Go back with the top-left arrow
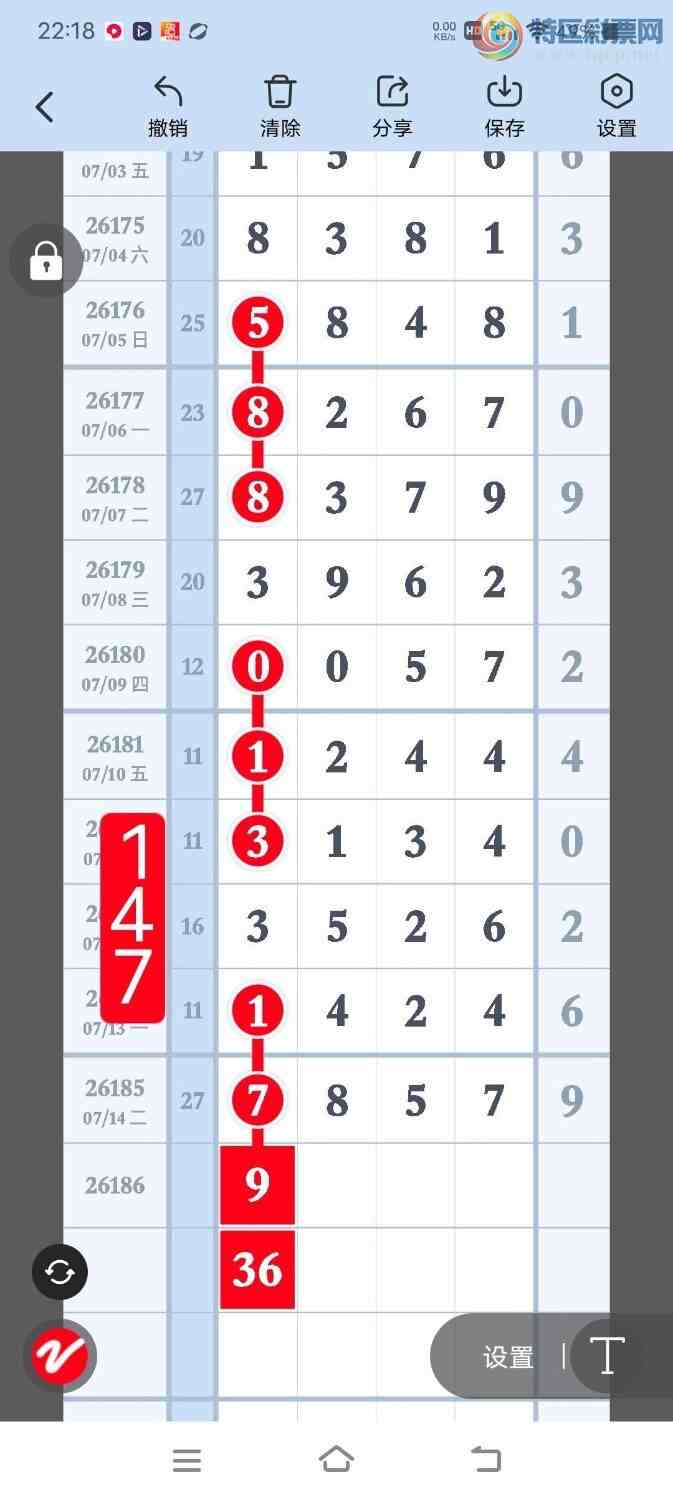Screen dimensions: 673x1500 tap(44, 107)
